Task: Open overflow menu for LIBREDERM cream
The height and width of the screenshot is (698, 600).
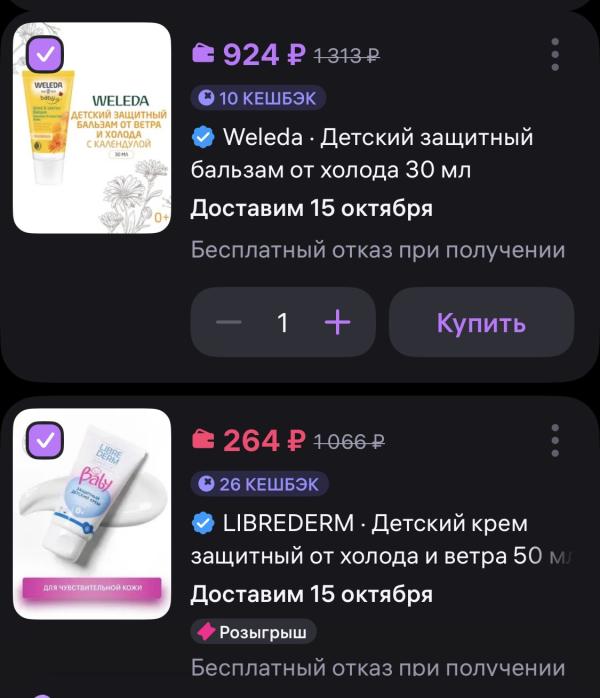Action: point(555,440)
